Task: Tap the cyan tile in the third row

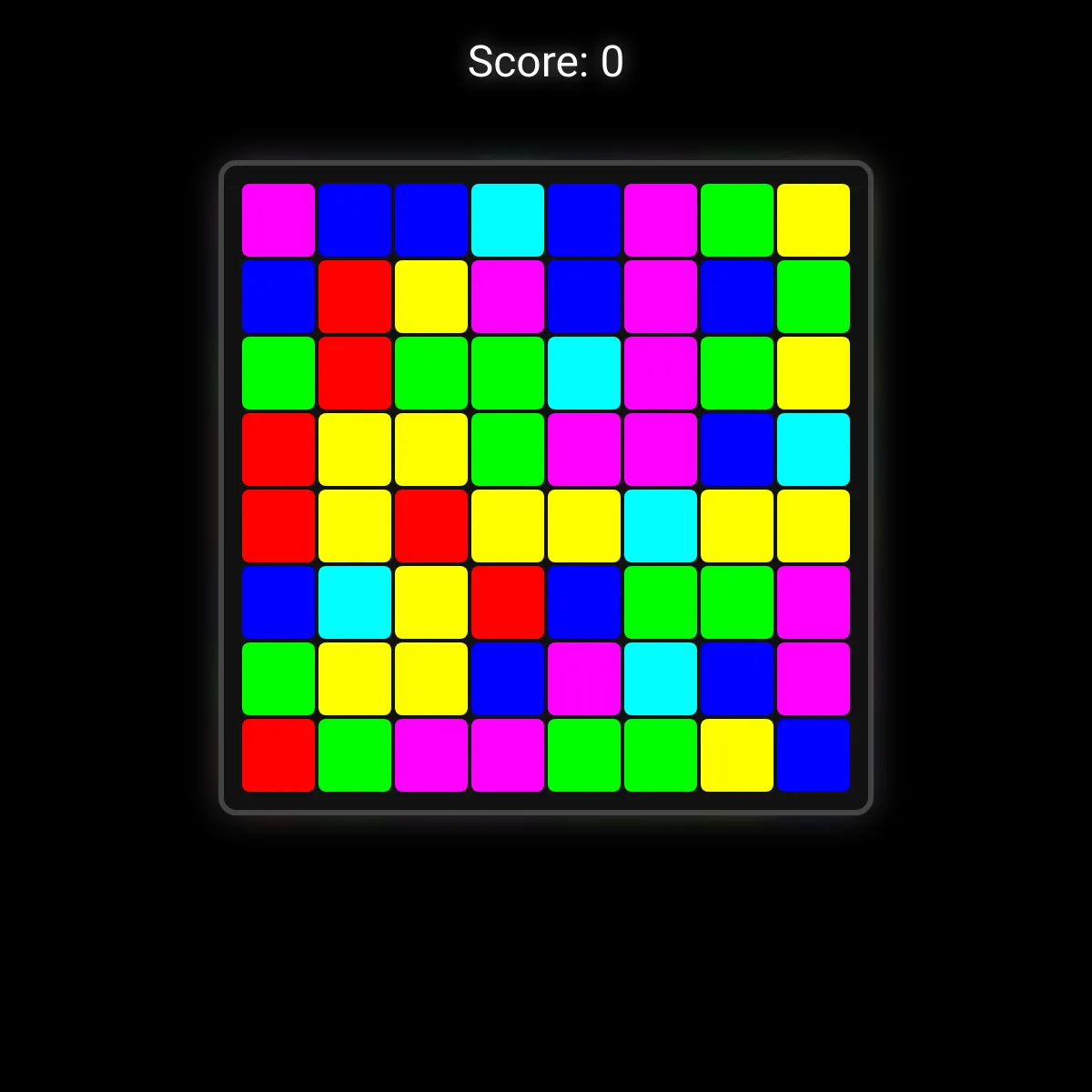Action: coord(584,373)
